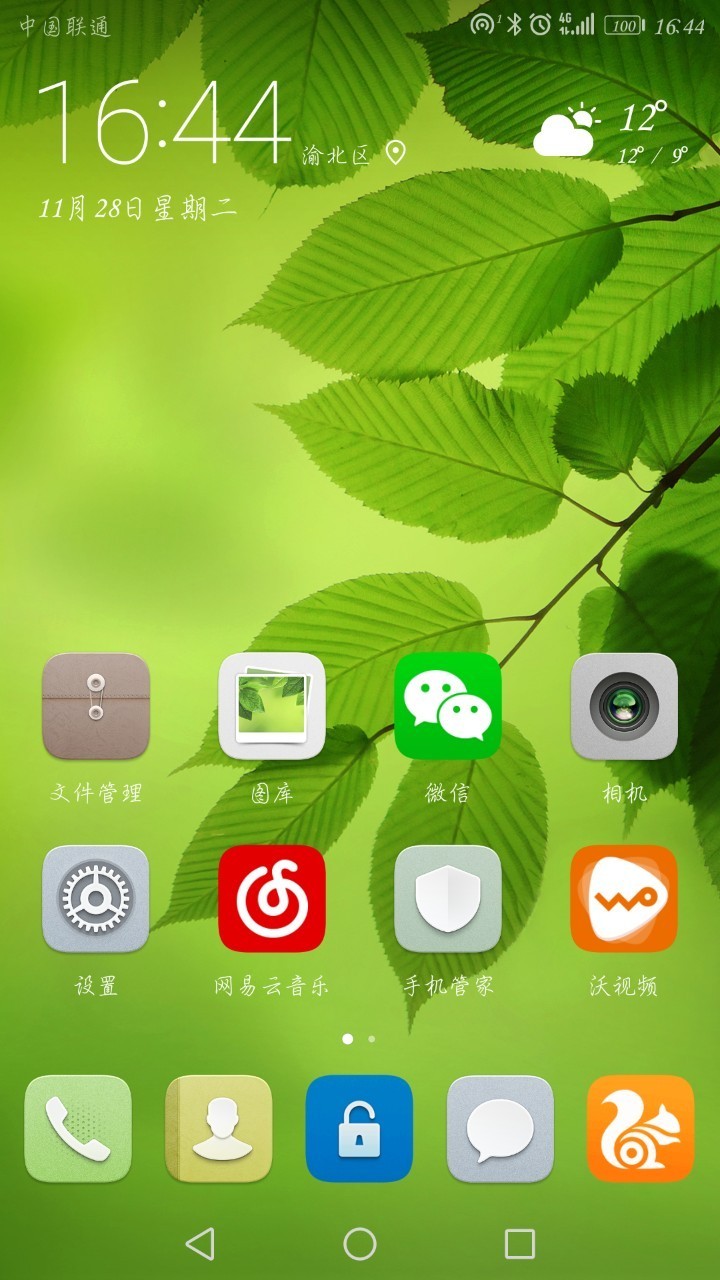Open the recent apps overview
Screen dimensions: 720x1280
tap(520, 1244)
